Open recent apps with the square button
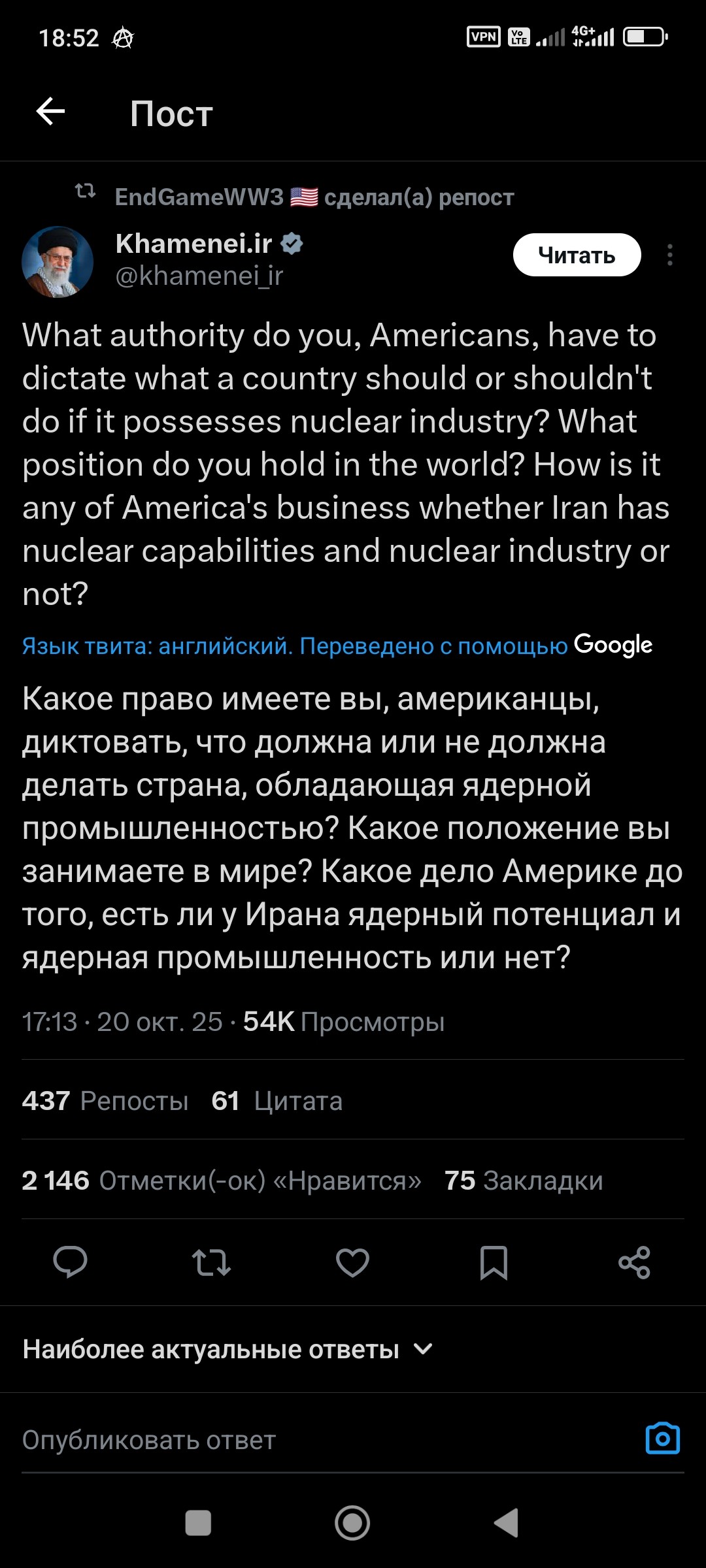Screen dimensions: 706x1568 click(x=198, y=1523)
